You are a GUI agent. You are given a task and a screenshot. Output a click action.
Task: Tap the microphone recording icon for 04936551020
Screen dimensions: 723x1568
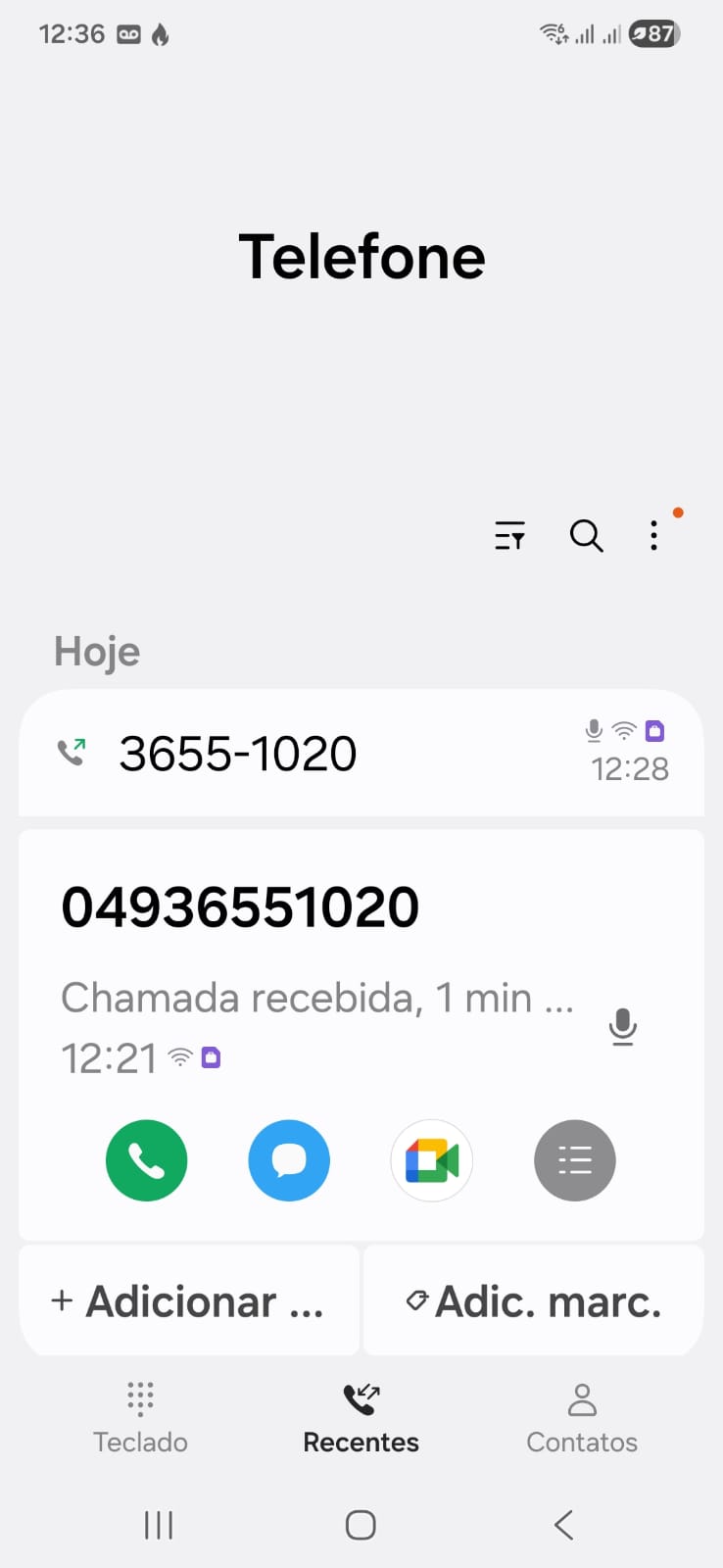[622, 1027]
